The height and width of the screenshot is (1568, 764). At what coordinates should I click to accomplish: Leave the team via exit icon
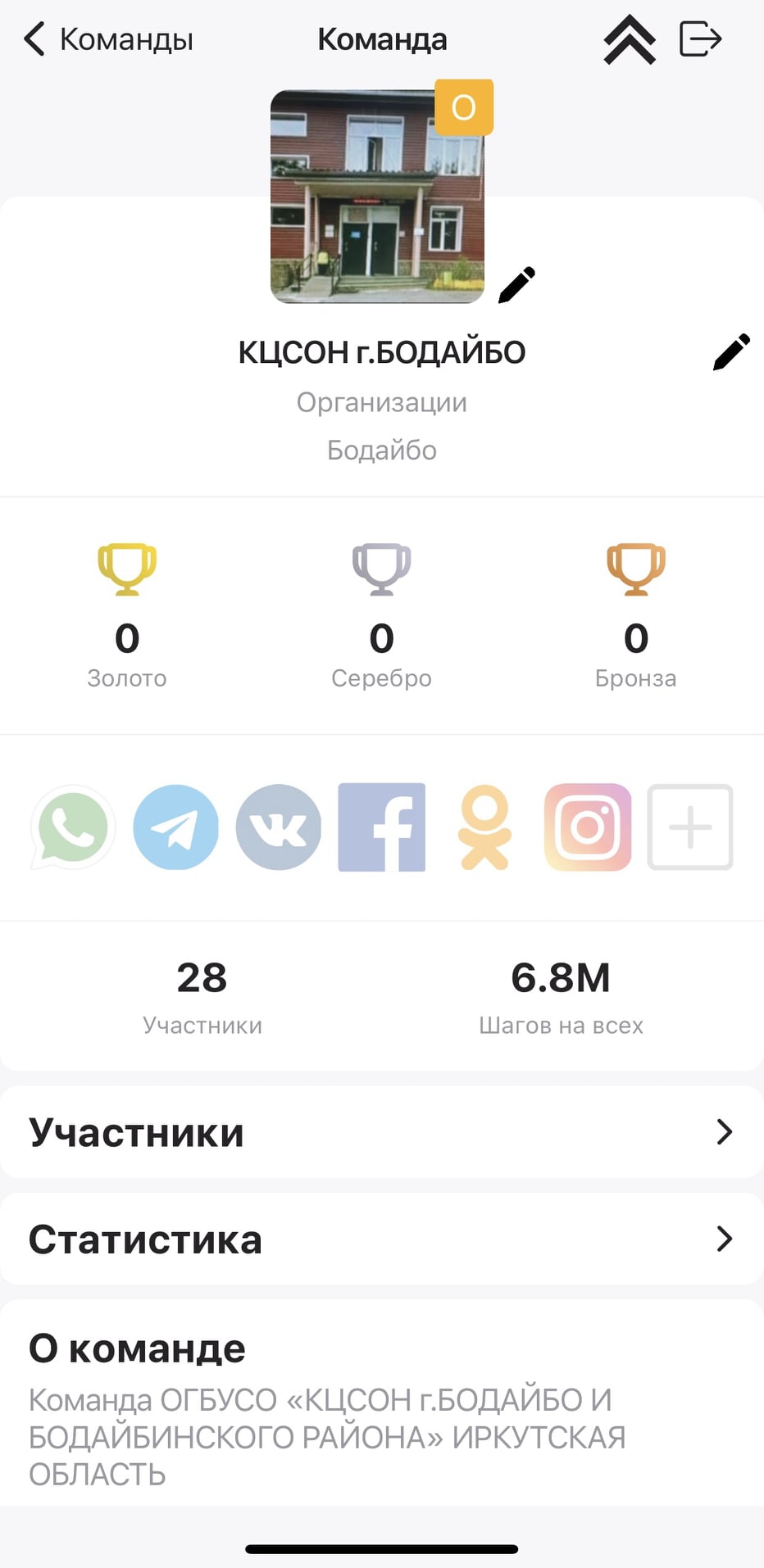pyautogui.click(x=700, y=39)
